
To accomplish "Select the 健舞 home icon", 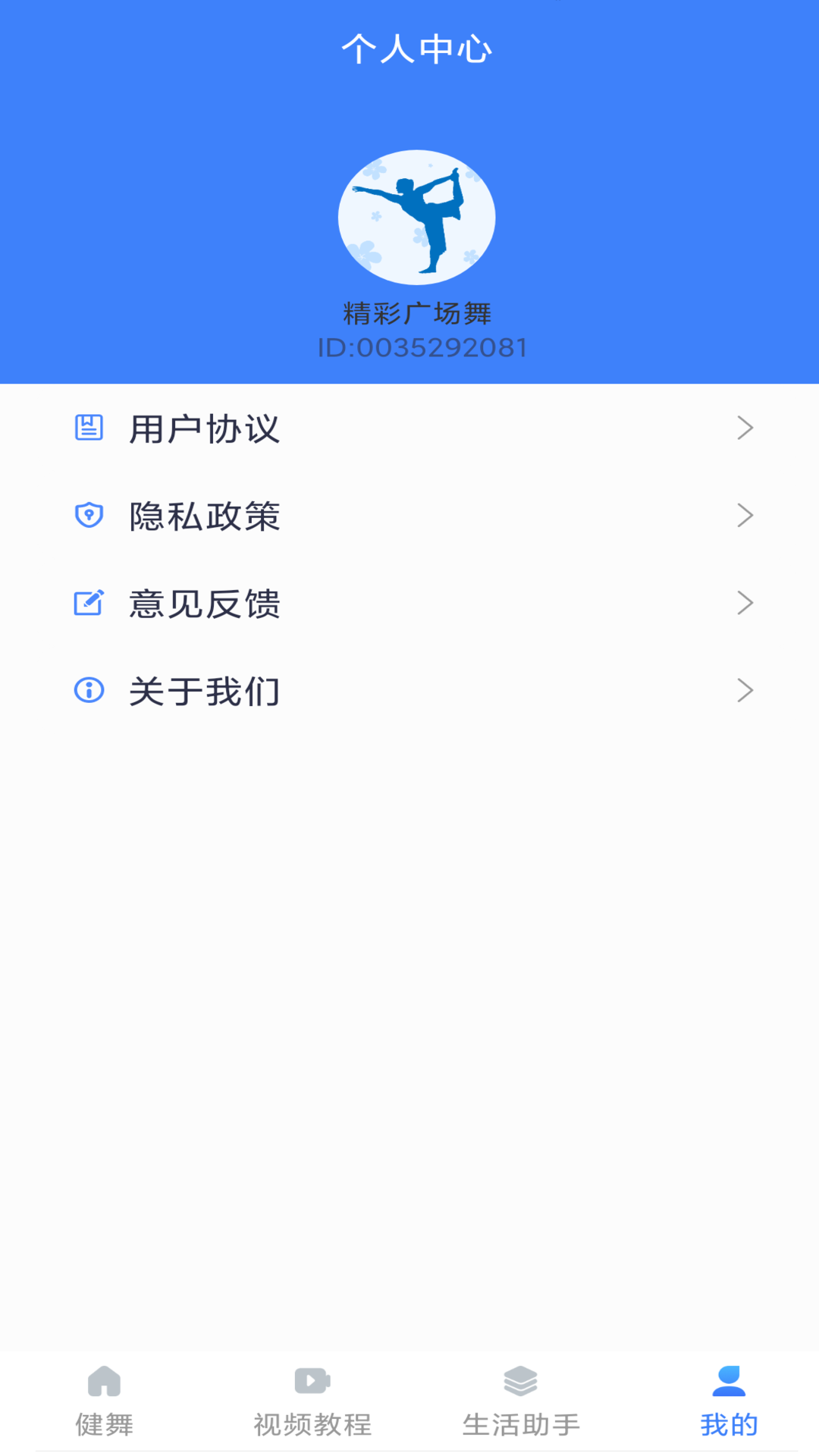I will tap(105, 1382).
